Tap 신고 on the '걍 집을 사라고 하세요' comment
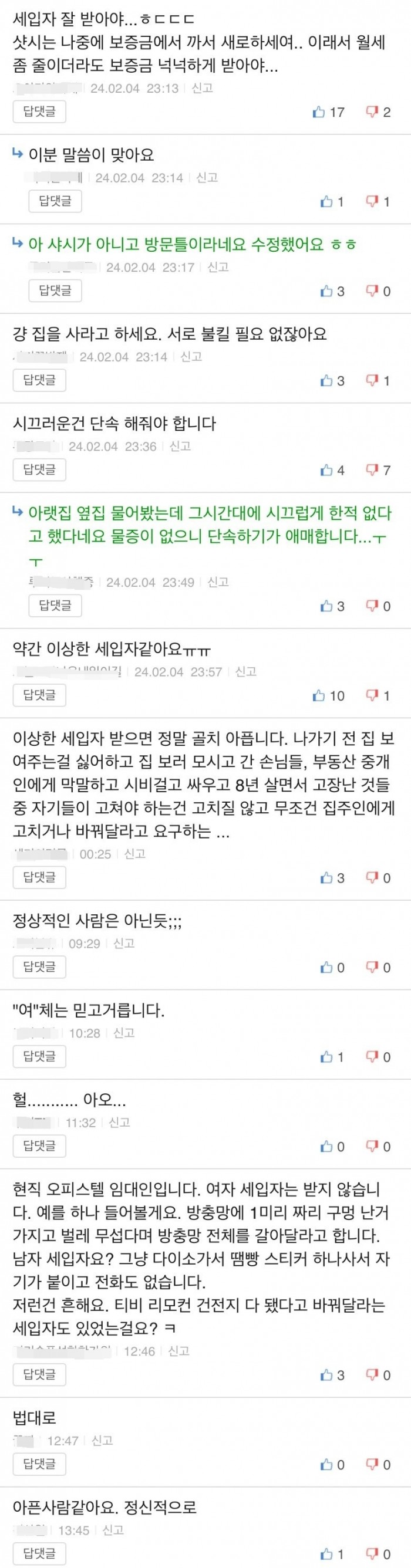The height and width of the screenshot is (1568, 411). 191,356
